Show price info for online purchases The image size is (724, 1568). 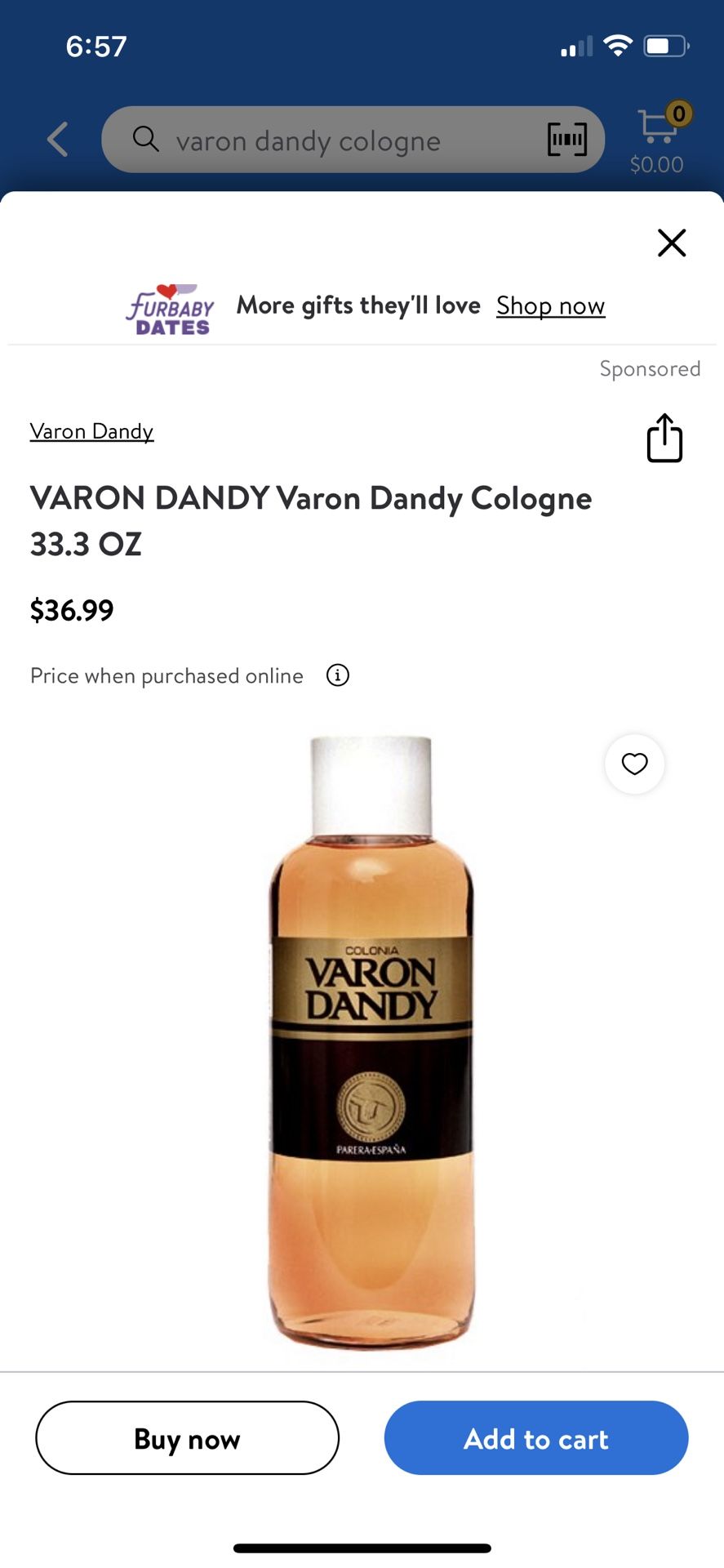coord(338,675)
